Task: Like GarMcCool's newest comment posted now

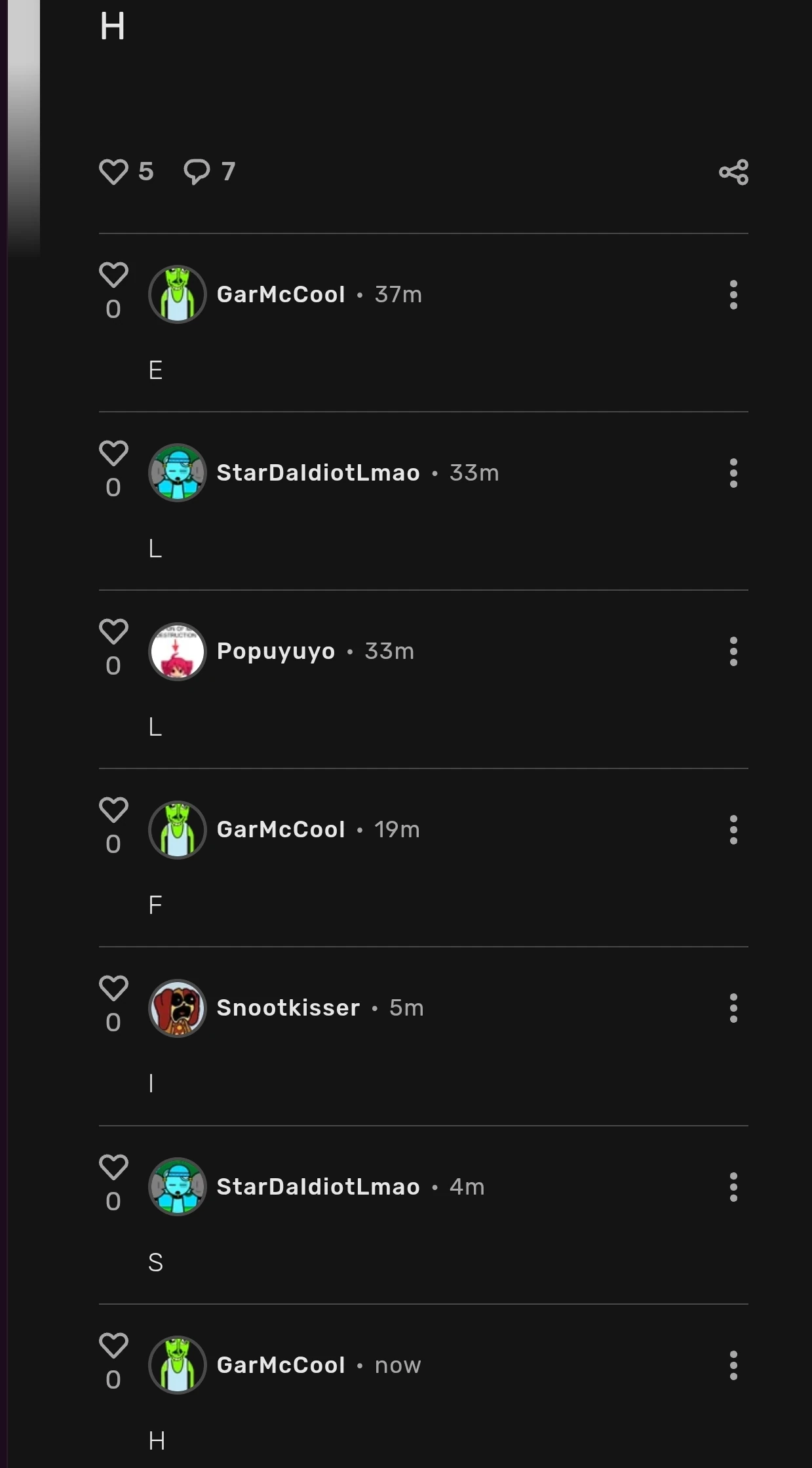Action: (x=113, y=1345)
